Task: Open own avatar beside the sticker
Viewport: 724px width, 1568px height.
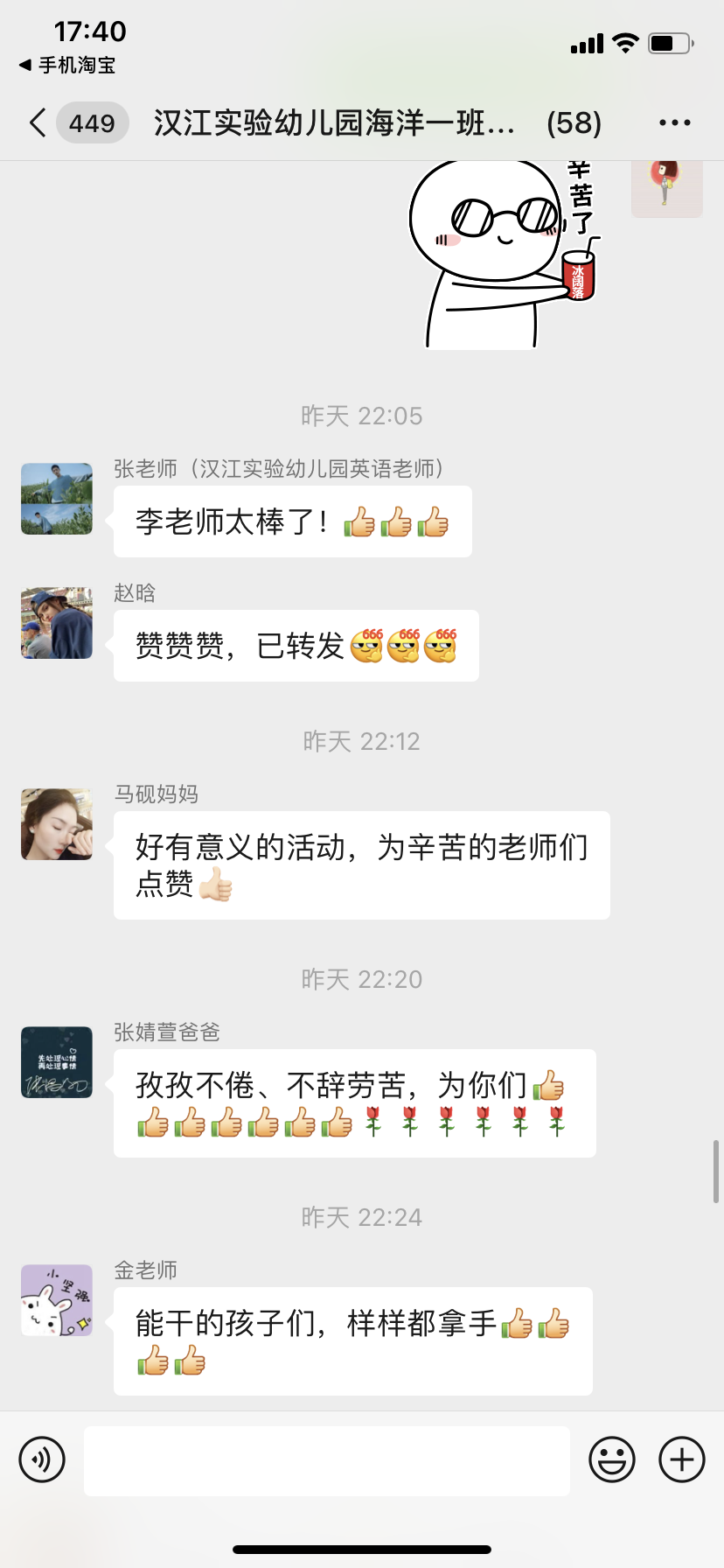Action: (x=666, y=187)
